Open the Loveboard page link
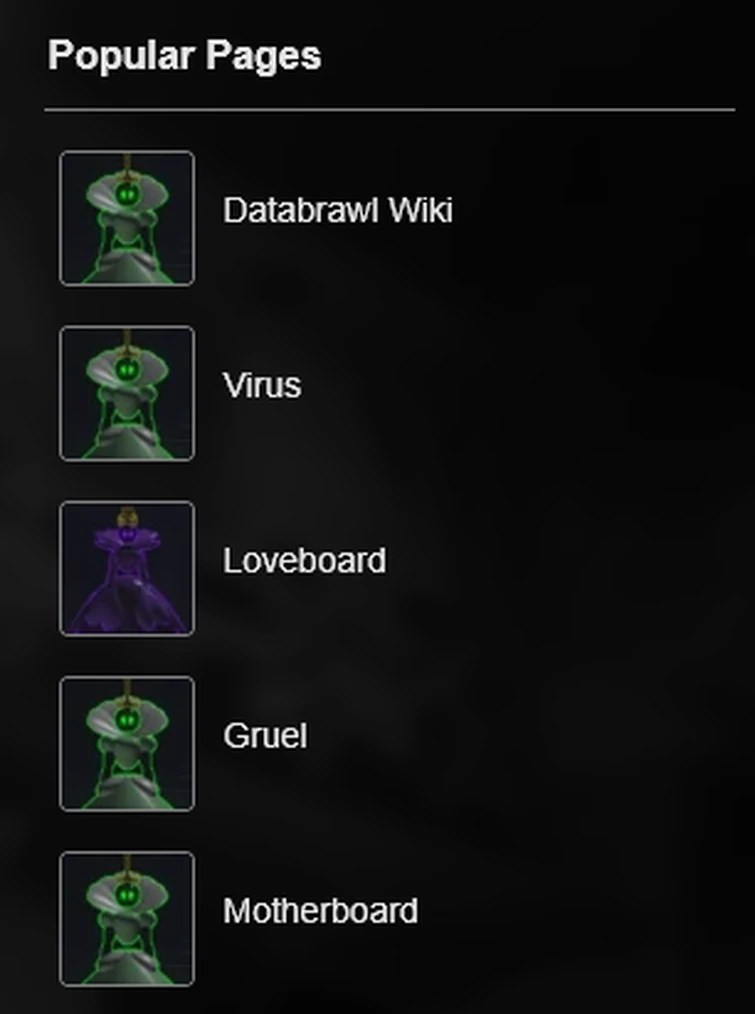Image resolution: width=755 pixels, height=1014 pixels. (304, 561)
